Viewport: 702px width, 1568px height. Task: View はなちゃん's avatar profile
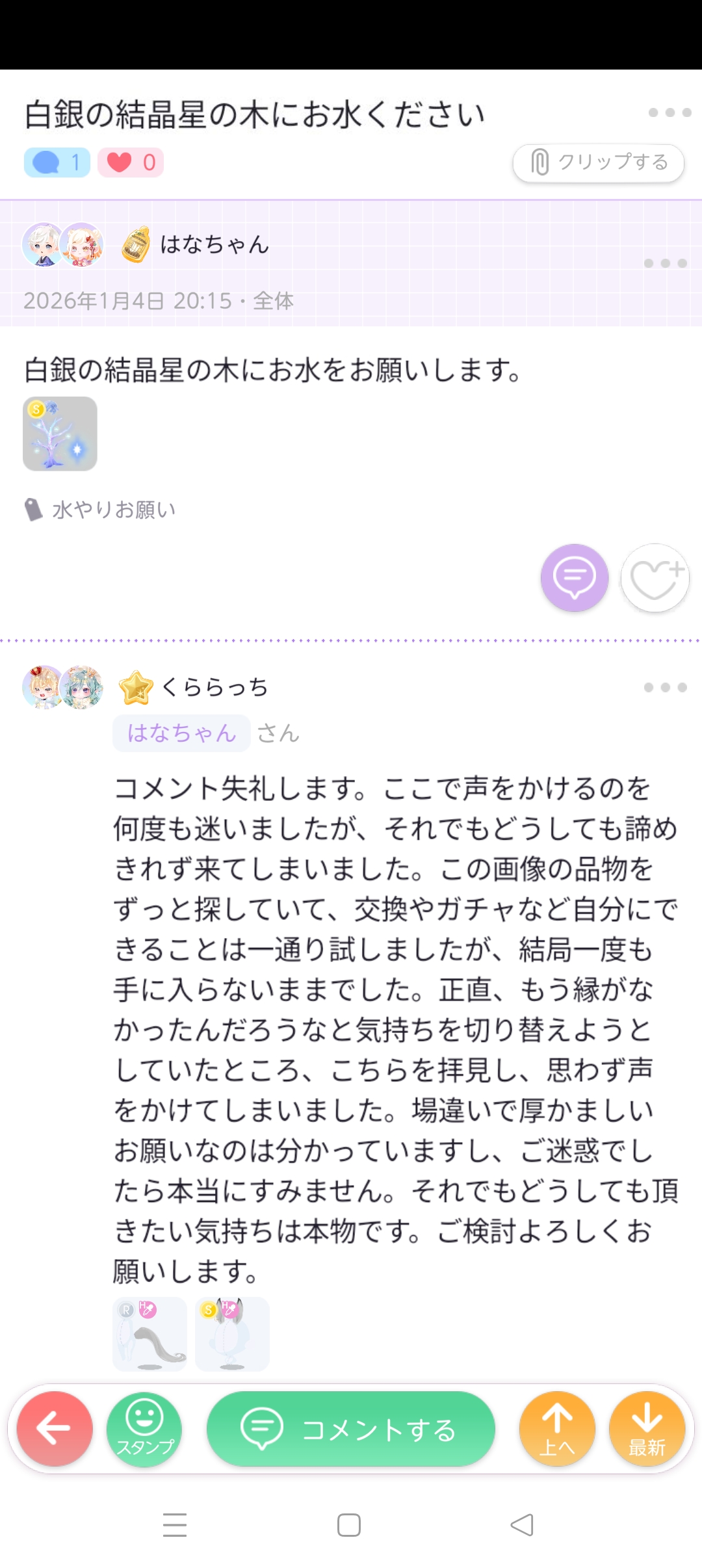63,245
